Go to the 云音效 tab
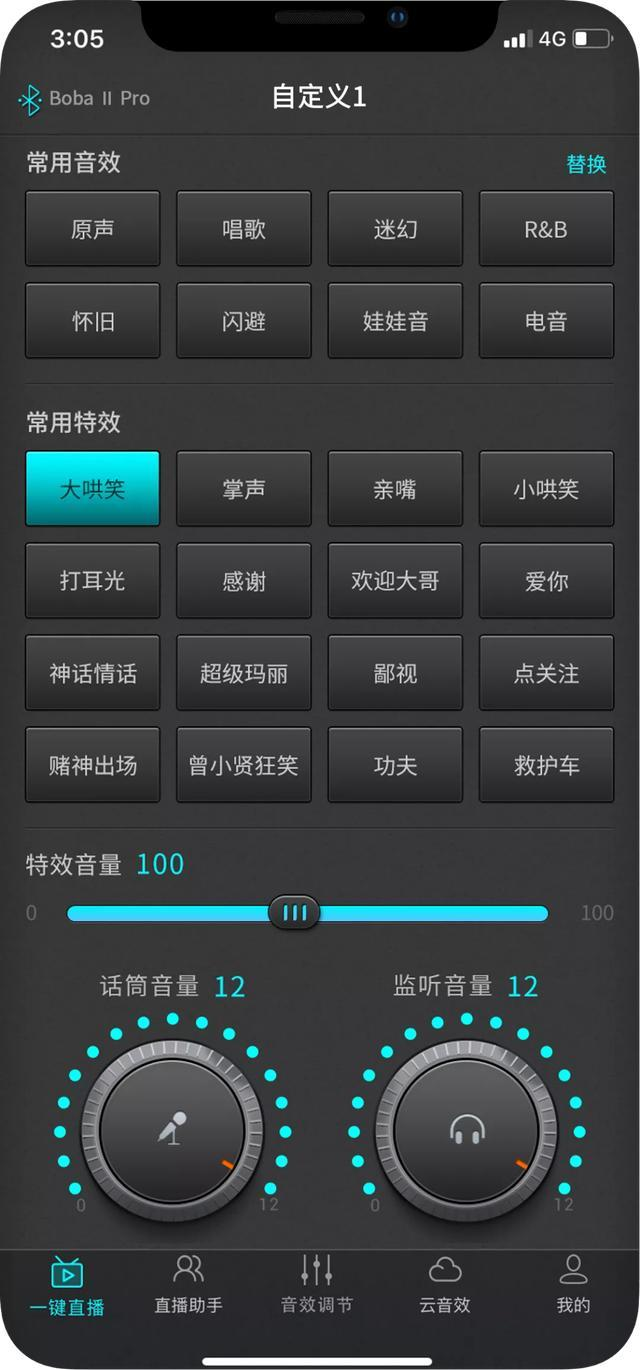Viewport: 640px width, 1370px height. (x=444, y=1285)
